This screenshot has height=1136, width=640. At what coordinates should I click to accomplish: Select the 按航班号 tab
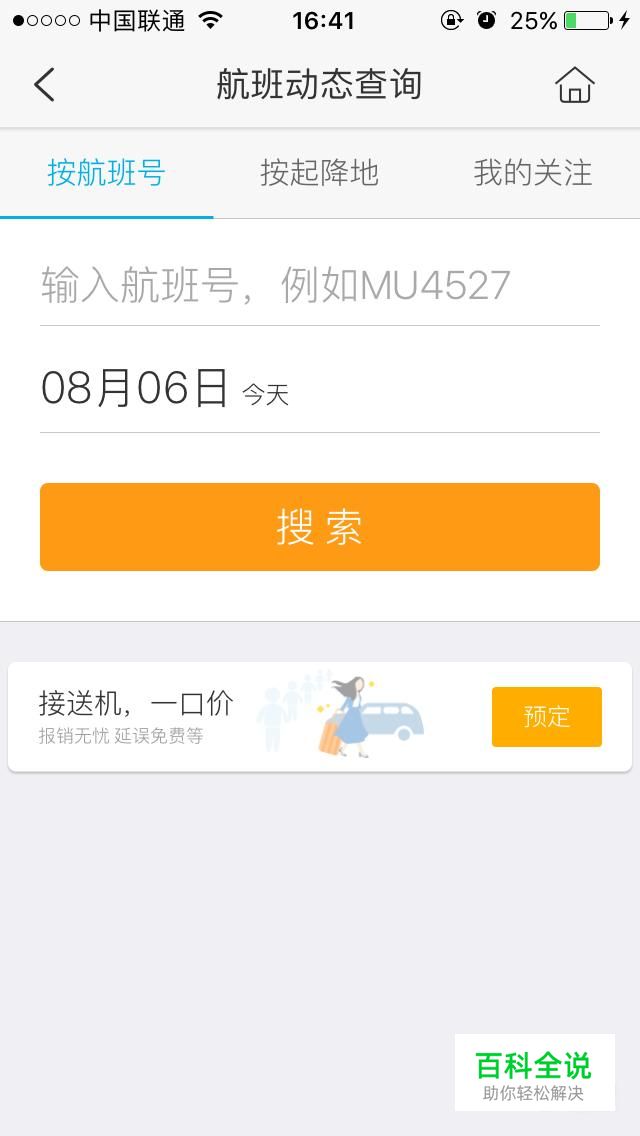click(x=107, y=173)
